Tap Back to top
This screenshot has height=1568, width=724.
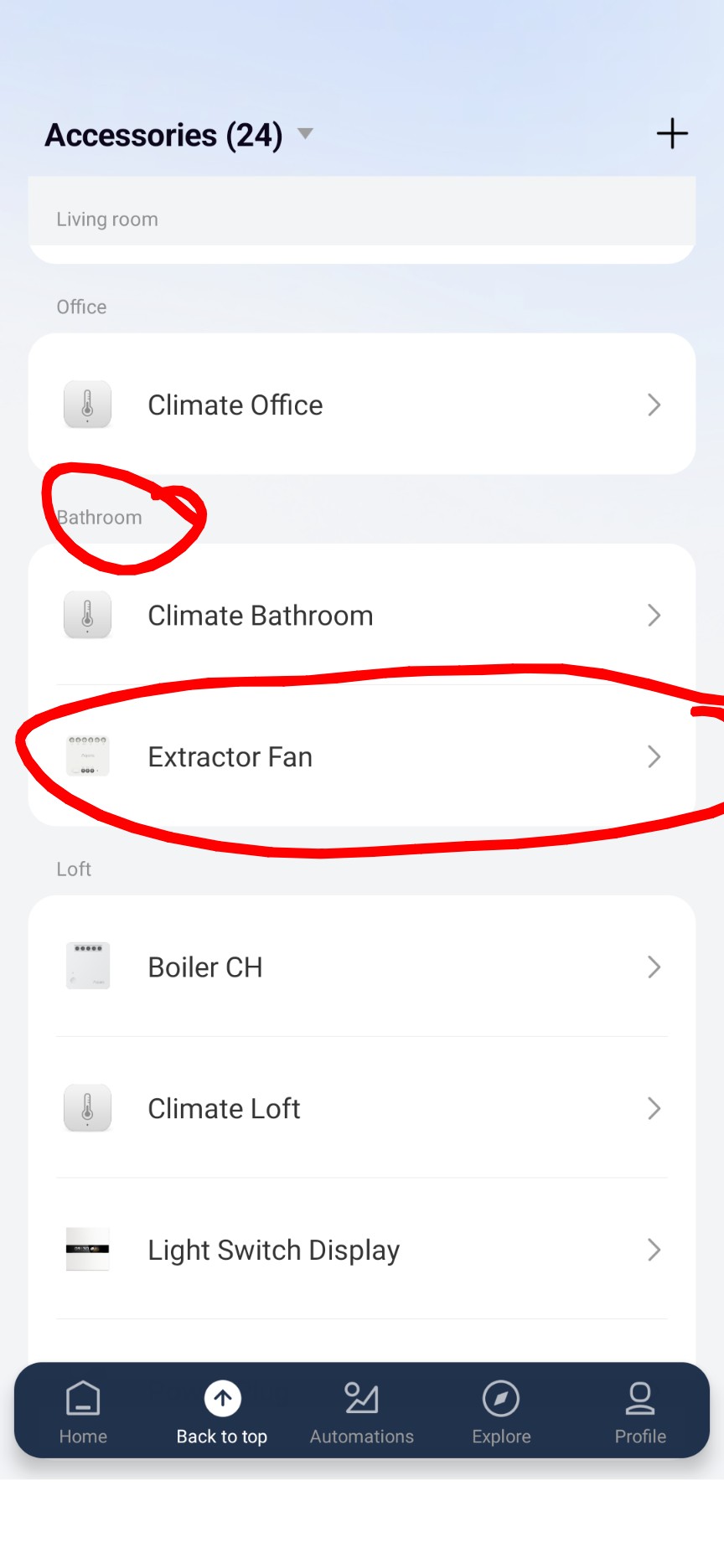click(x=222, y=1413)
